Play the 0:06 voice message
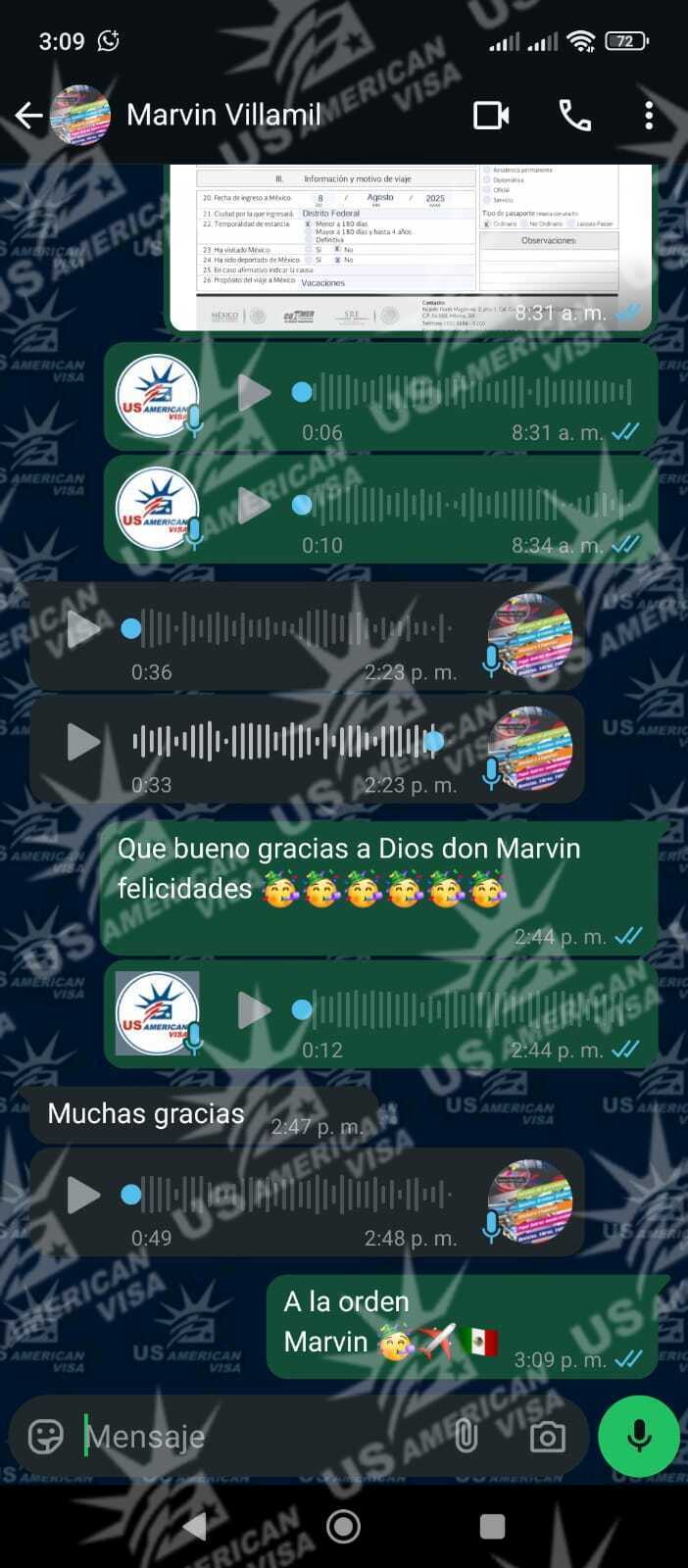This screenshot has width=688, height=1568. tap(254, 393)
